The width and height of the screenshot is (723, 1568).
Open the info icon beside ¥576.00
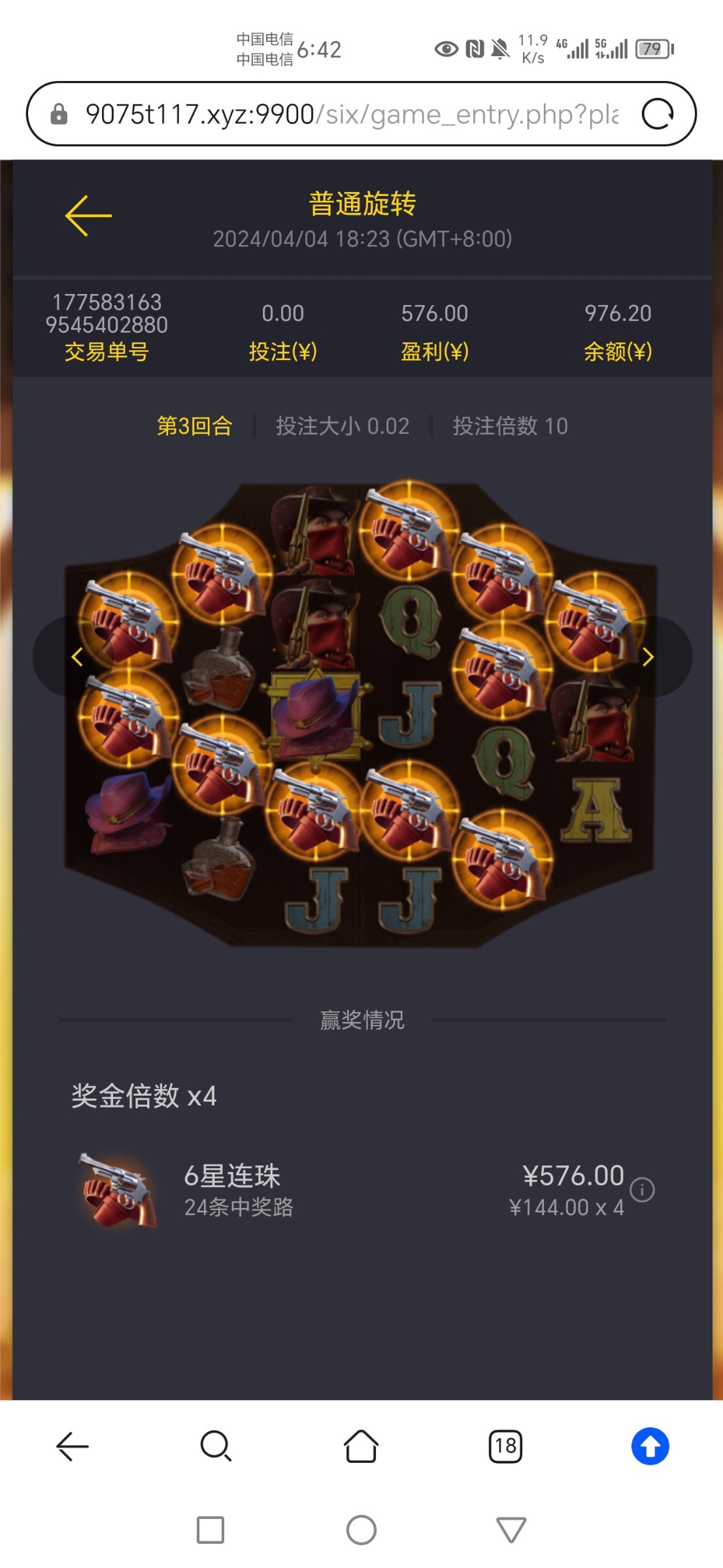642,1190
